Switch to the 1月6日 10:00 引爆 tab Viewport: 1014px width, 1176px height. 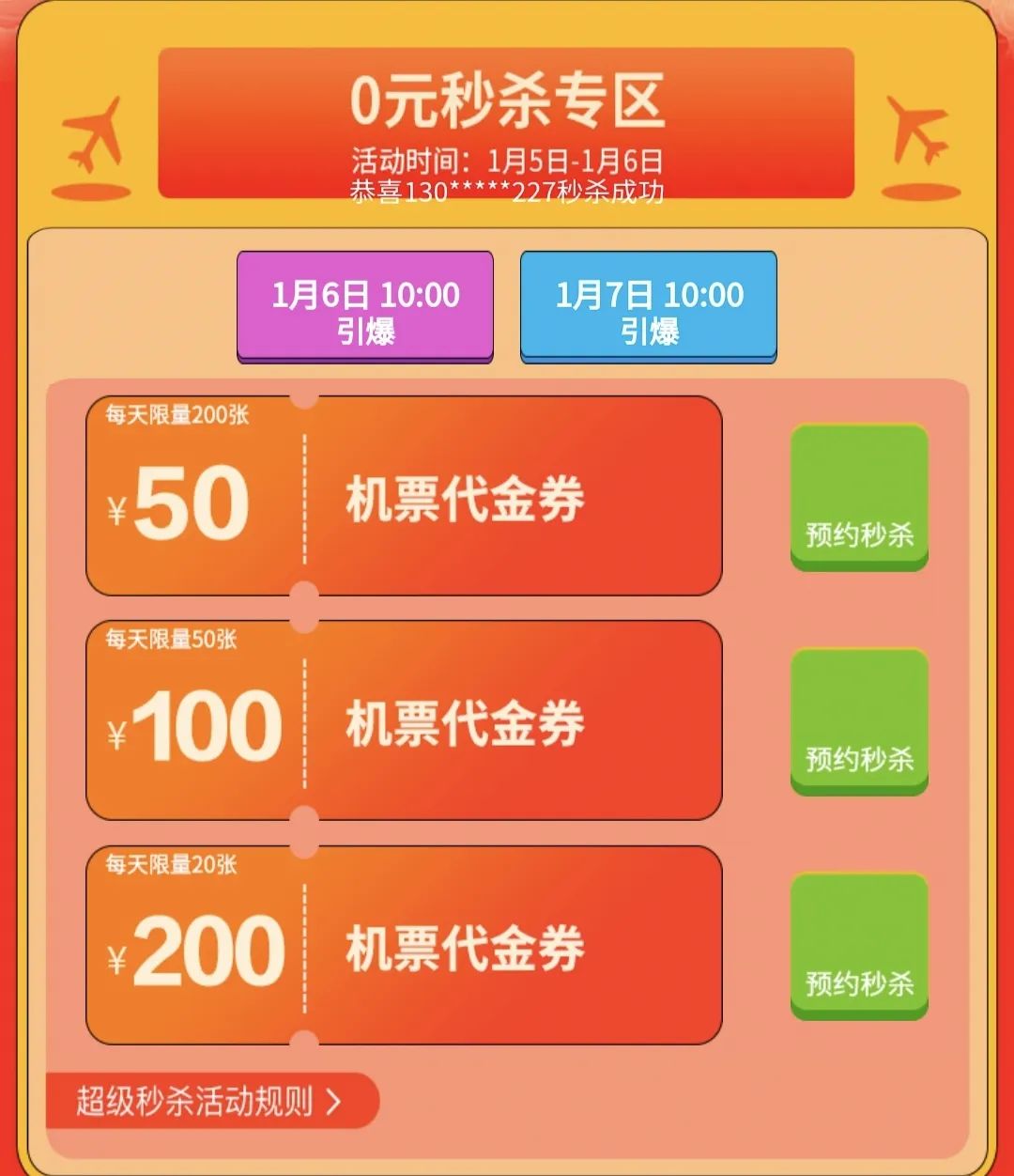coord(364,306)
